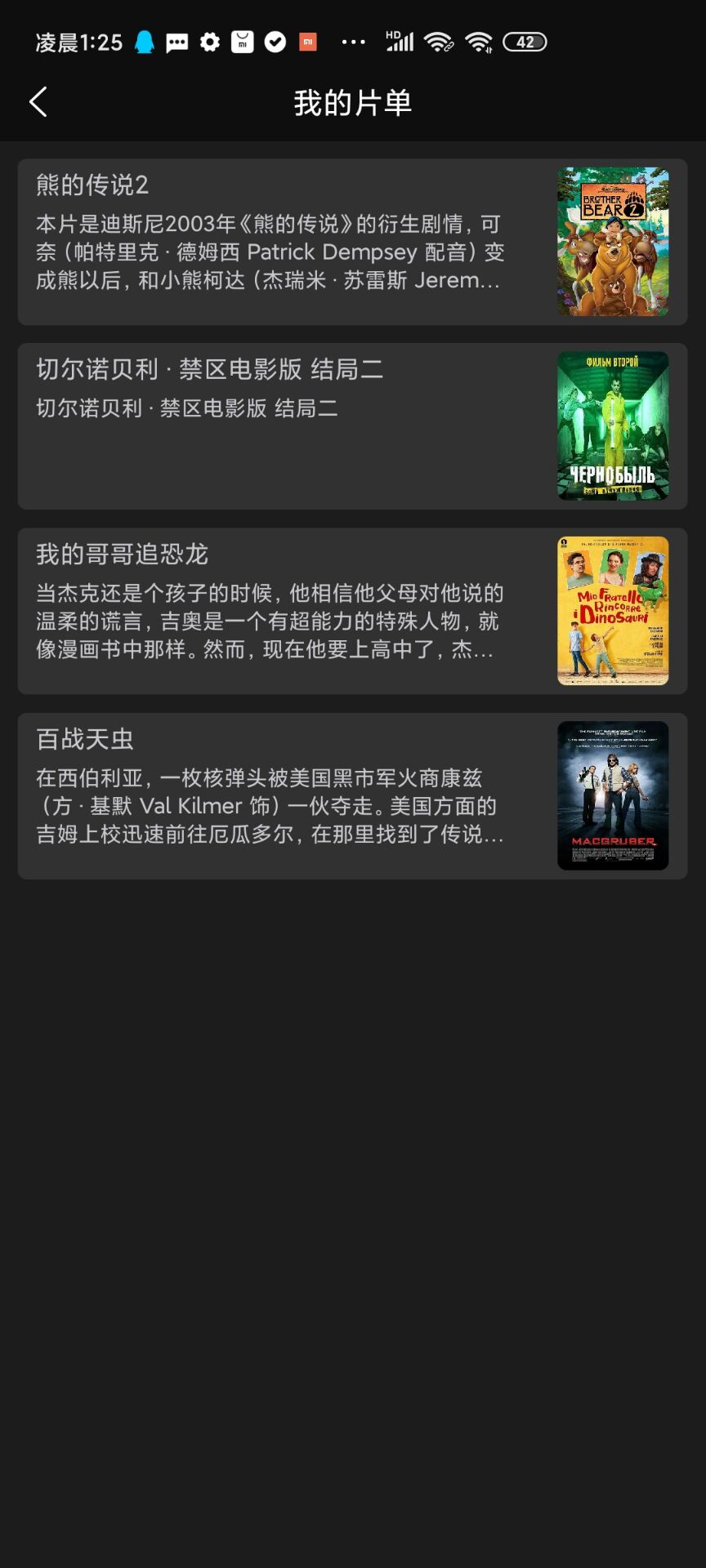Tap the back arrow to return
706x1568 pixels.
38,101
